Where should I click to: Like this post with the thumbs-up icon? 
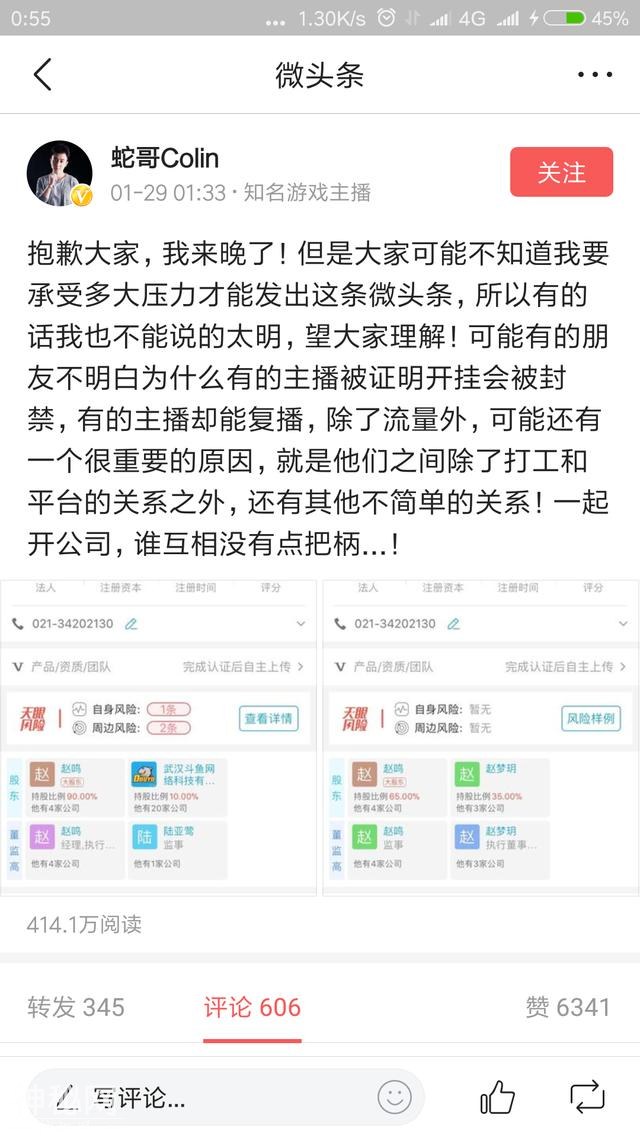tap(497, 1097)
